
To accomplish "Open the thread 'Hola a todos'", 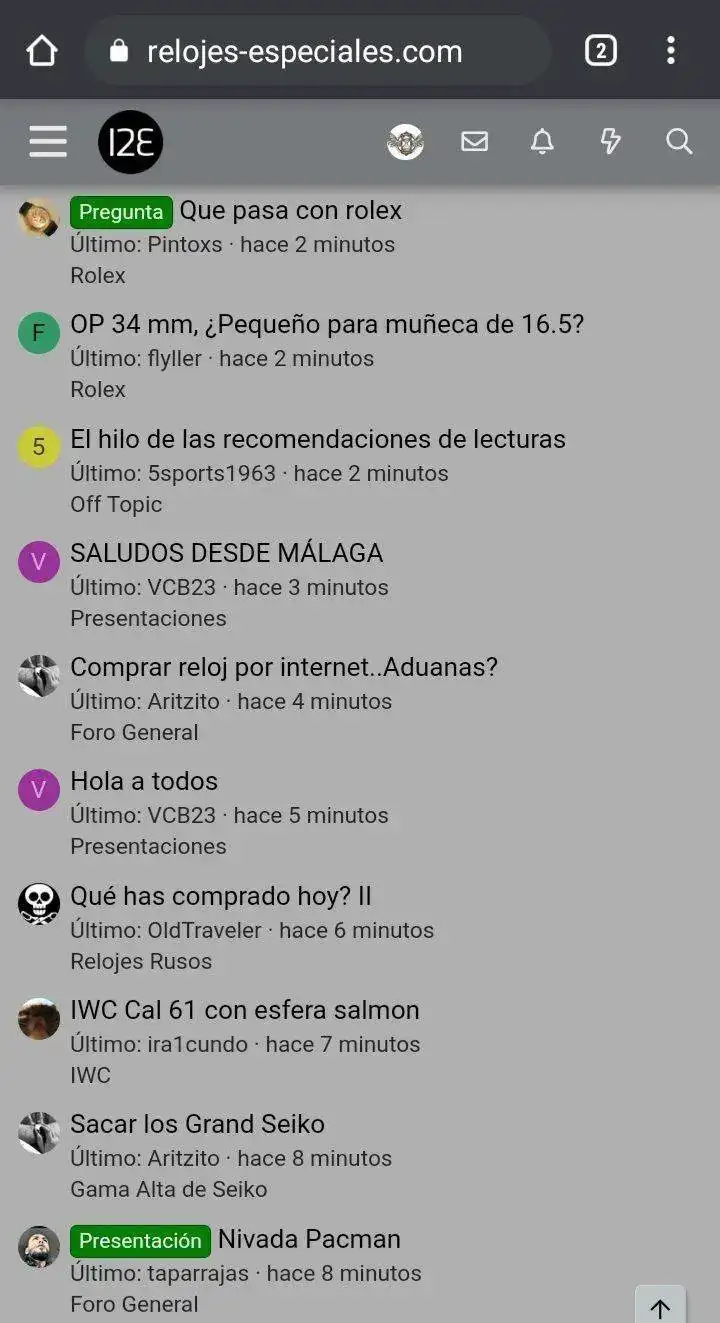I will [x=144, y=781].
